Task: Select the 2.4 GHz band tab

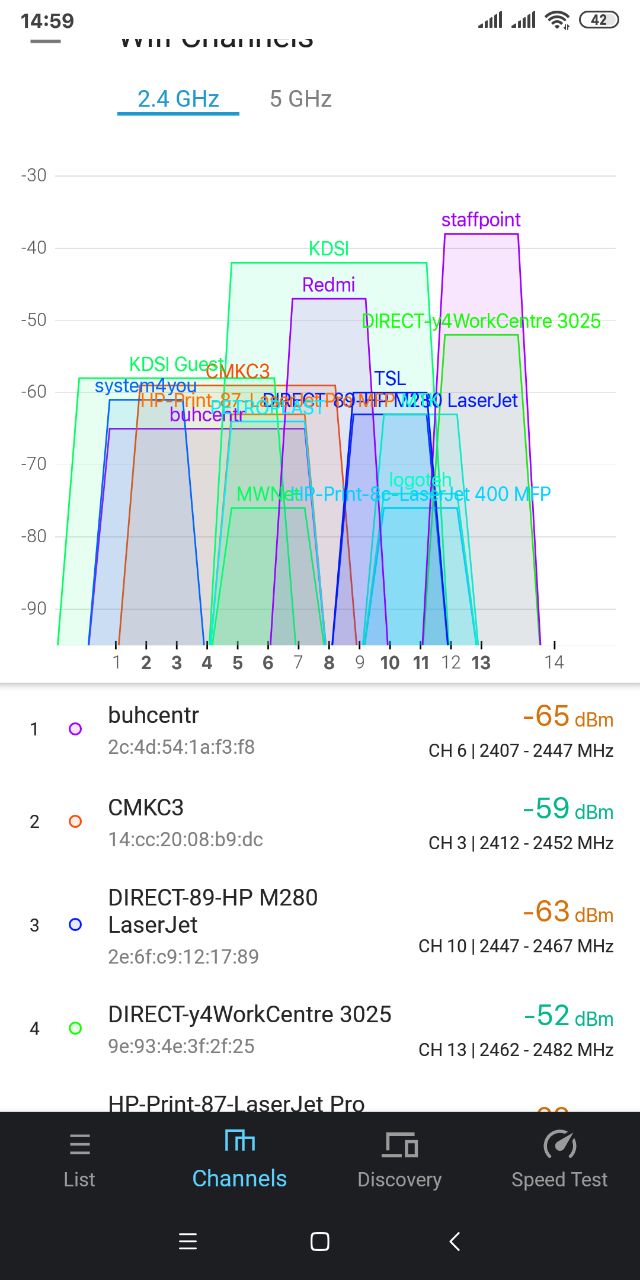Action: pyautogui.click(x=178, y=99)
